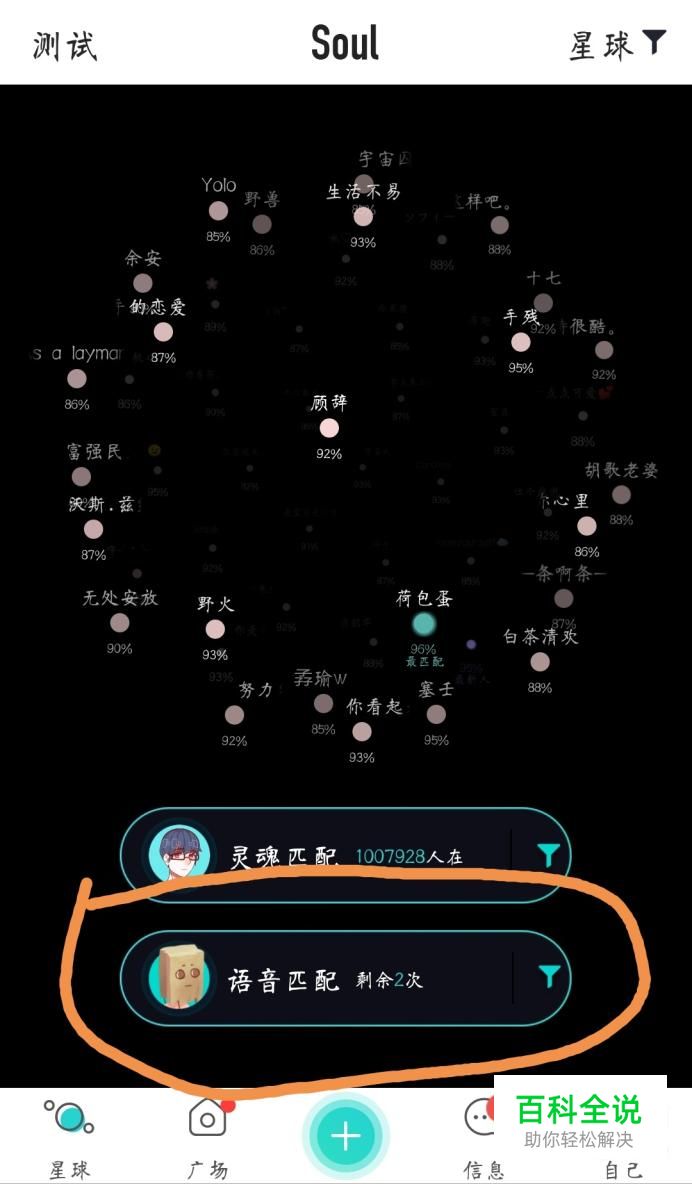This screenshot has height=1184, width=692.
Task: Open user 顾辞 with 92% match
Action: tap(329, 428)
